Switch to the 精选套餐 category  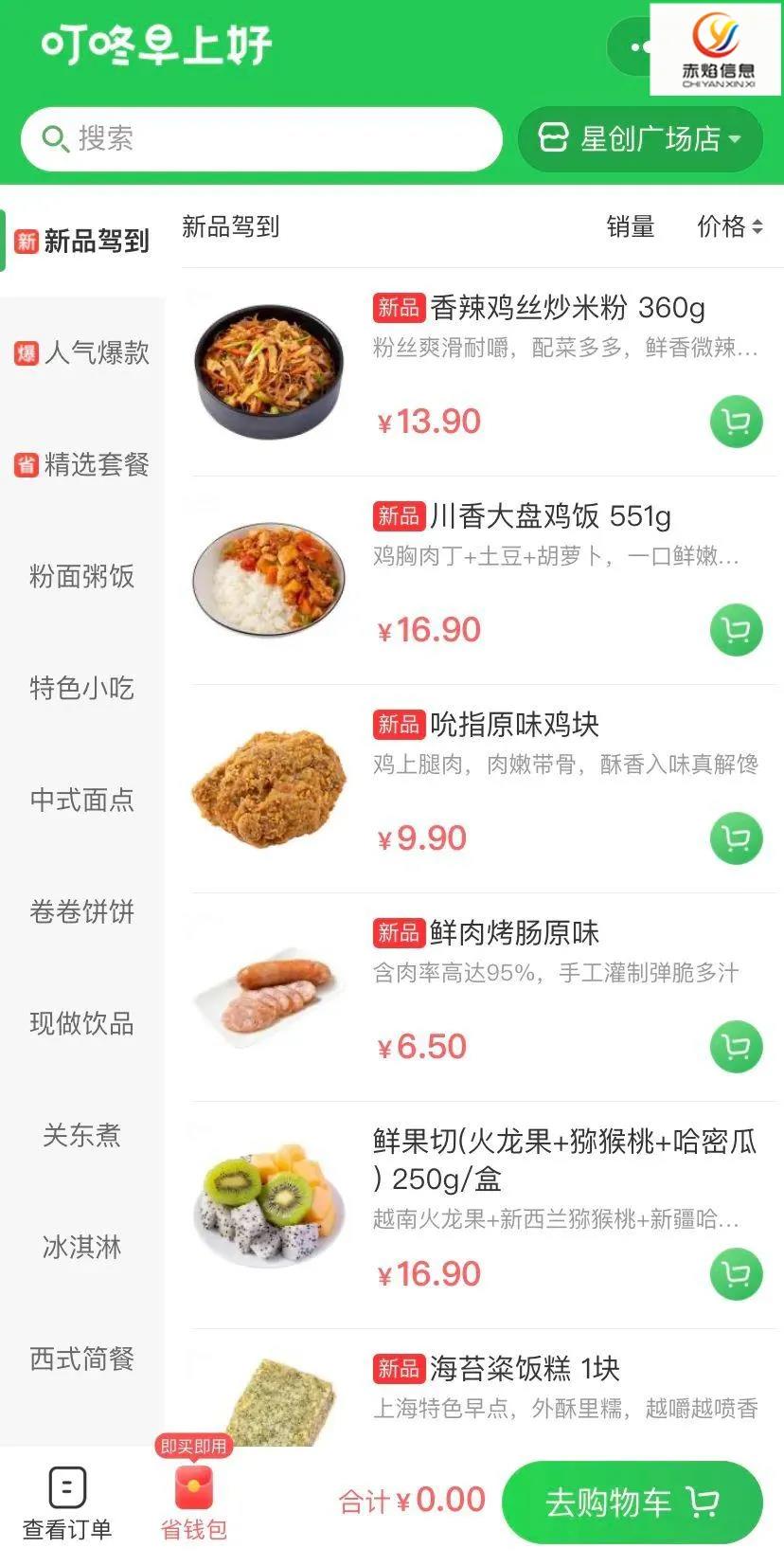pyautogui.click(x=82, y=465)
